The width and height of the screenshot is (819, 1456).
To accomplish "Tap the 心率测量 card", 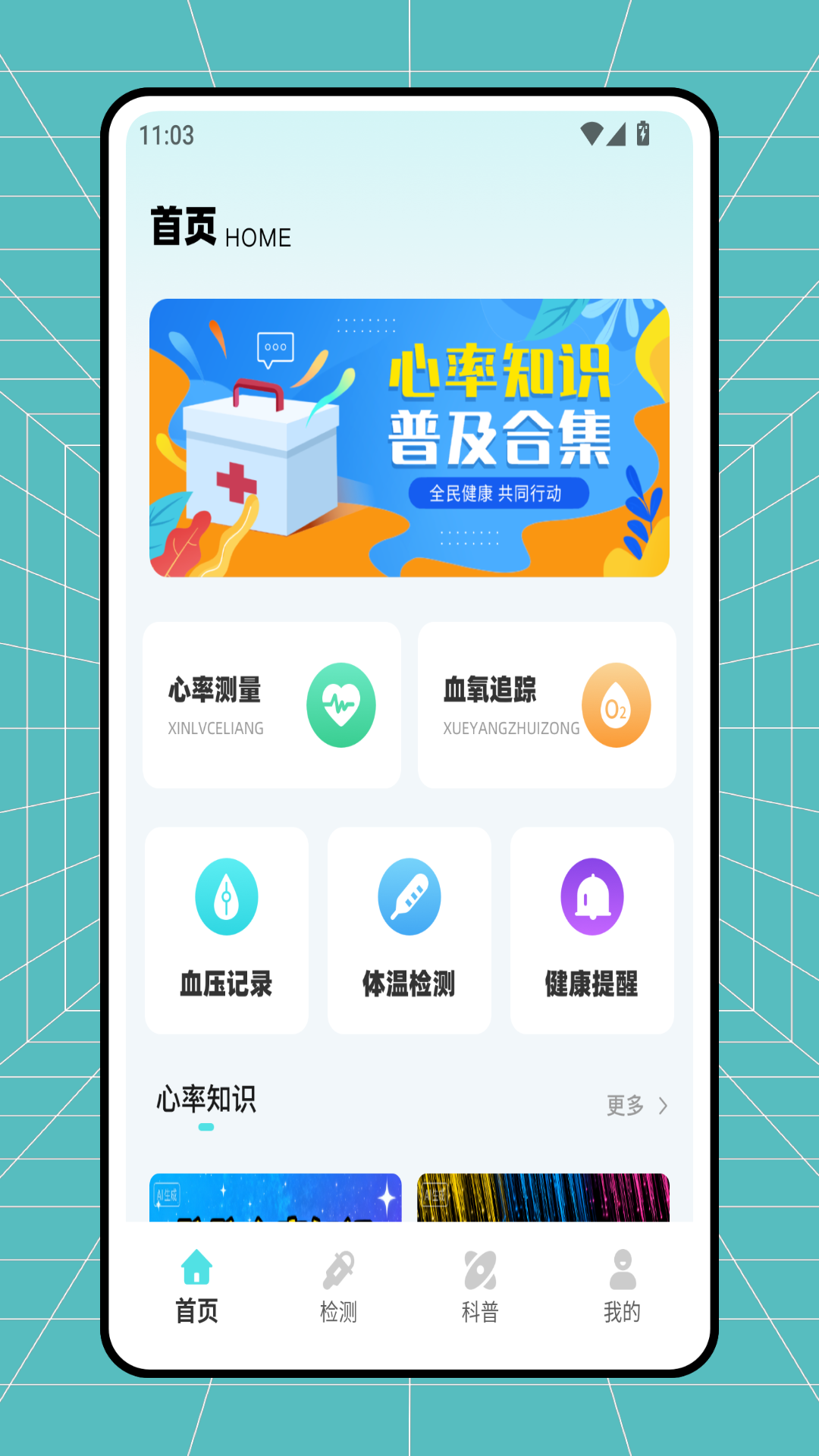I will (x=273, y=704).
